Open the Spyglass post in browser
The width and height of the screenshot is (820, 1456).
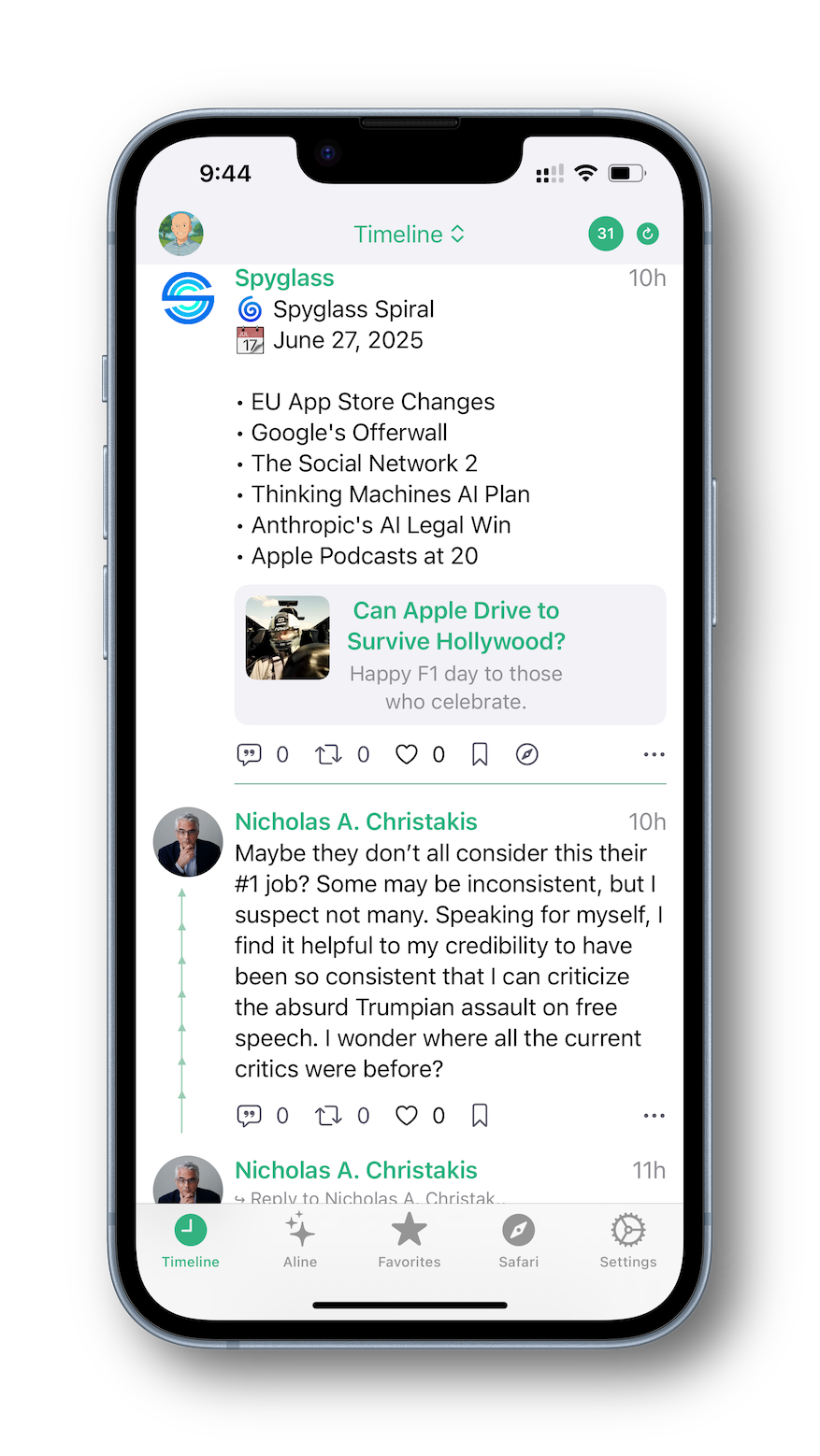[526, 754]
